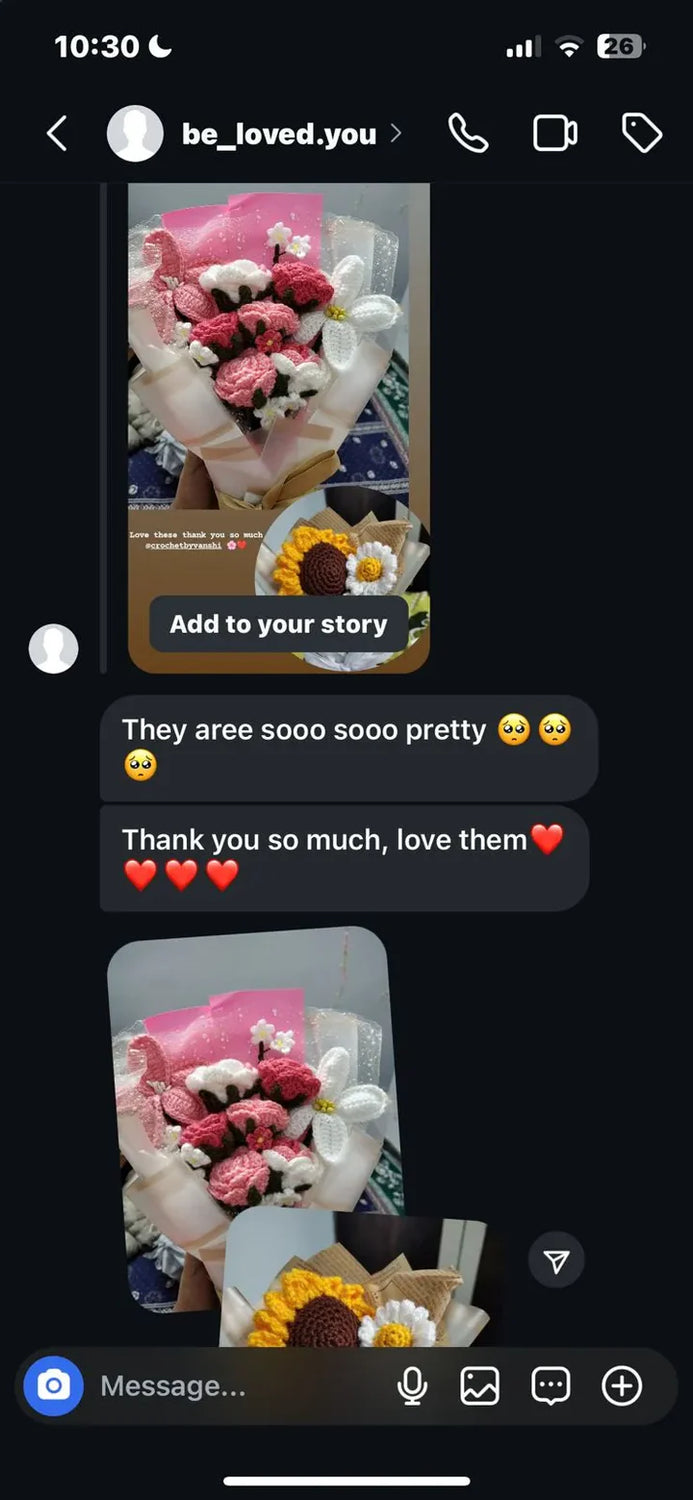Open more options with the plus icon
This screenshot has height=1500, width=693.
pos(622,1386)
